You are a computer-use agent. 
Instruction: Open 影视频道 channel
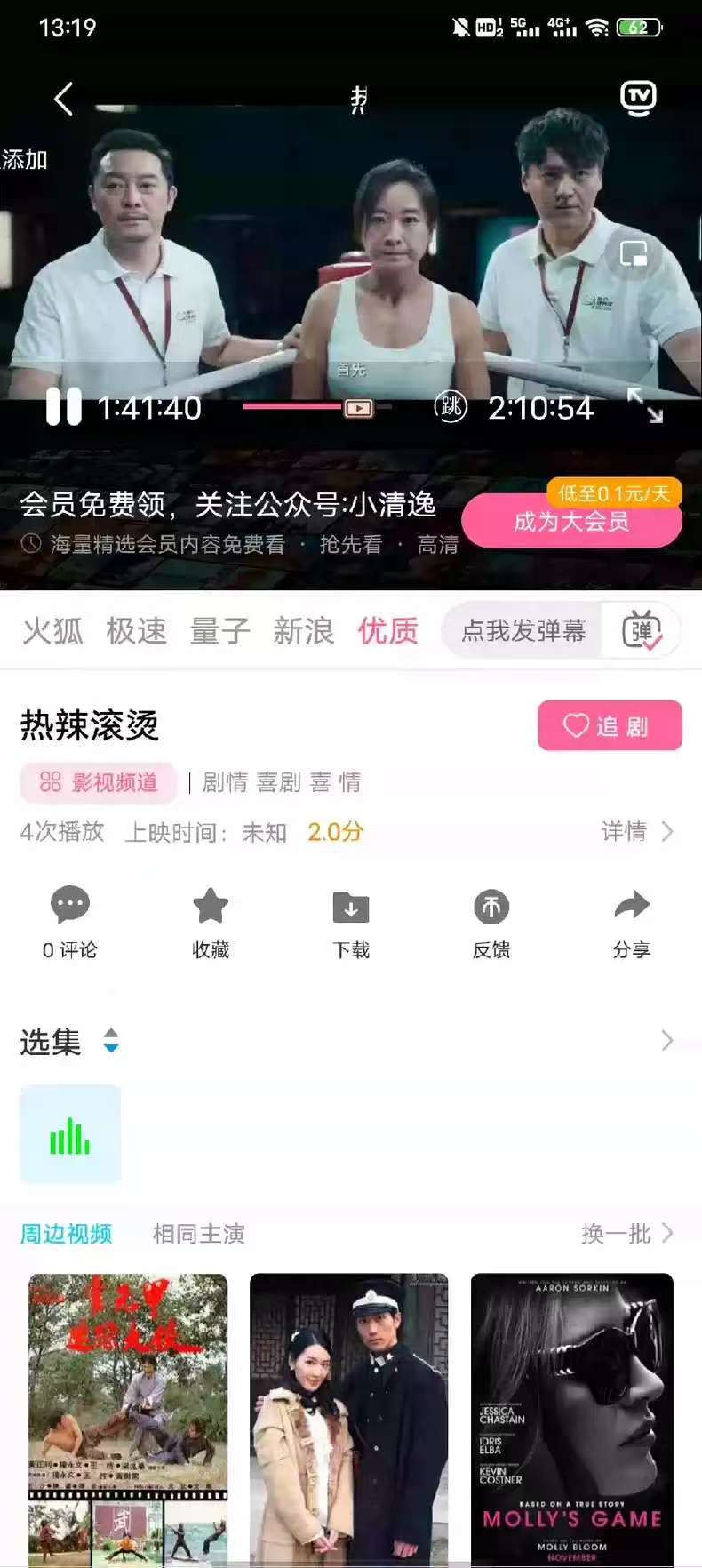pos(99,782)
